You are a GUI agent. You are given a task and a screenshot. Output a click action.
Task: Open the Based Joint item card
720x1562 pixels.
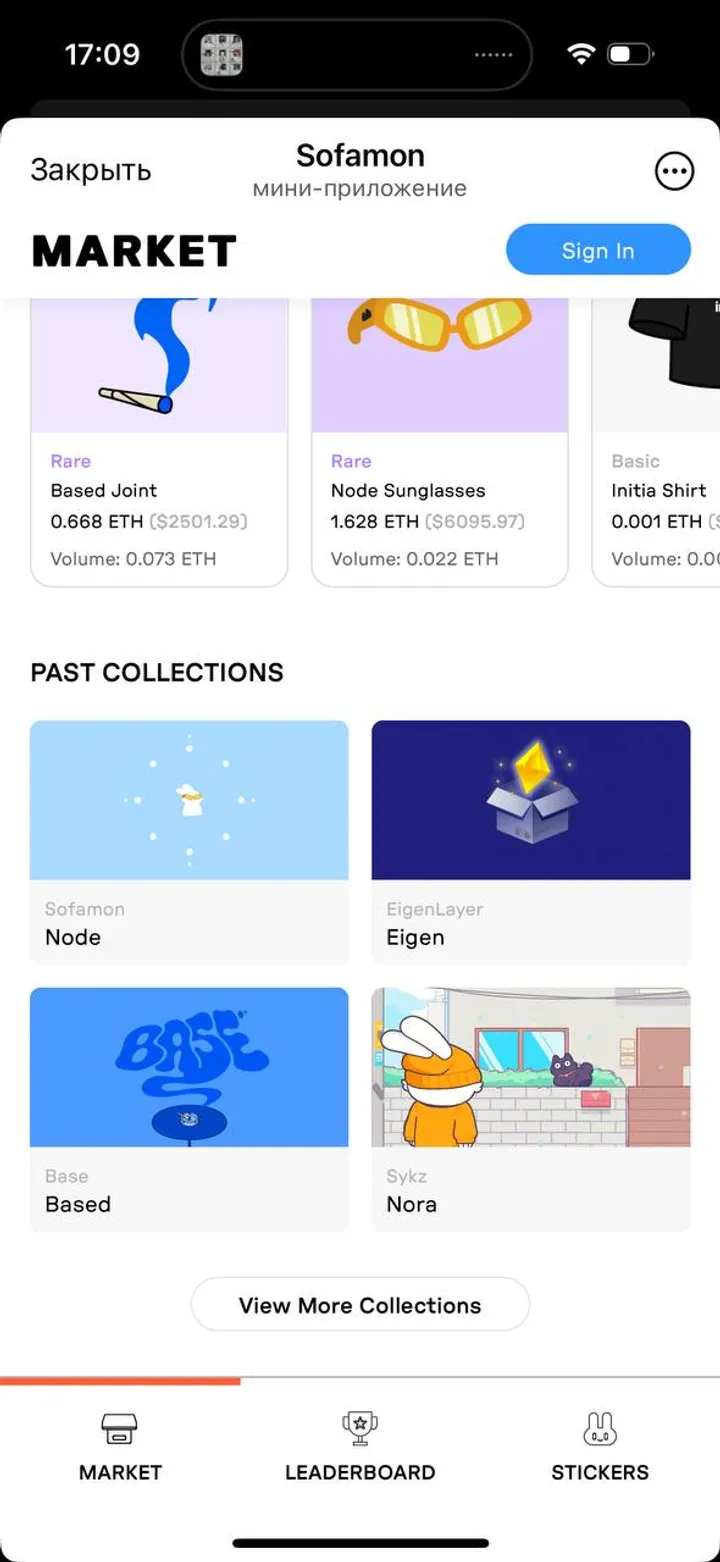tap(159, 440)
